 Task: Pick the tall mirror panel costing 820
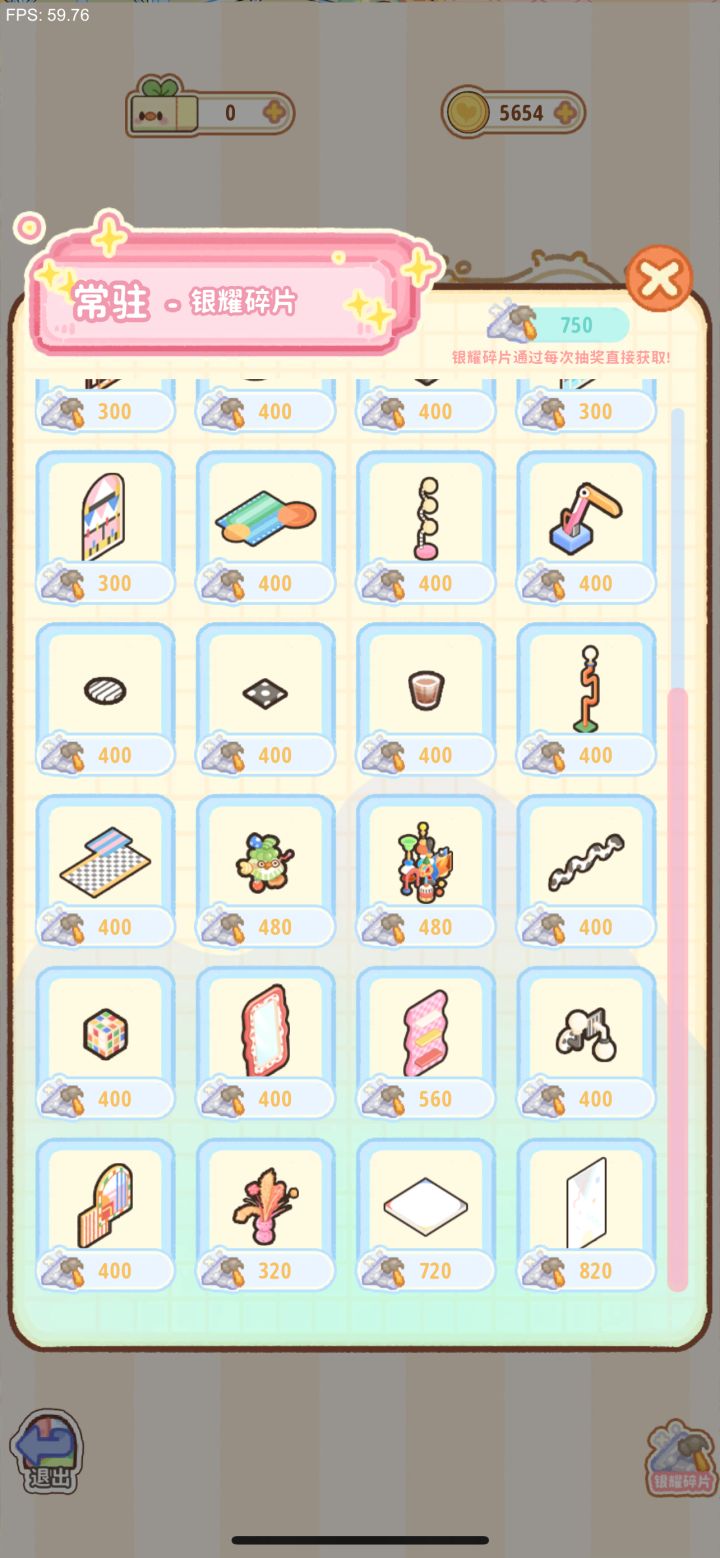coord(586,1215)
